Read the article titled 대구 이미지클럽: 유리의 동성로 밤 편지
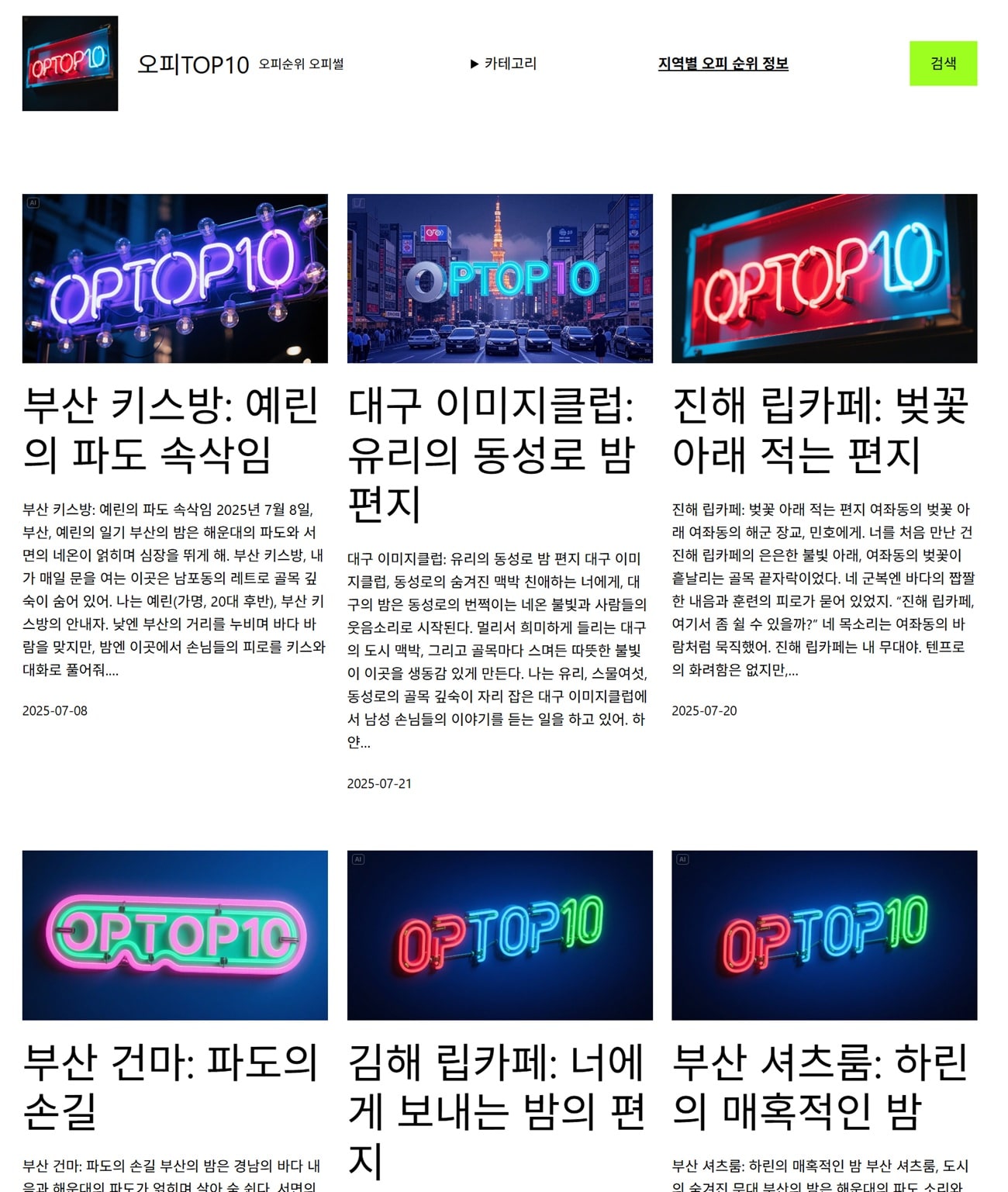This screenshot has height=1192, width=1008. pos(492,454)
